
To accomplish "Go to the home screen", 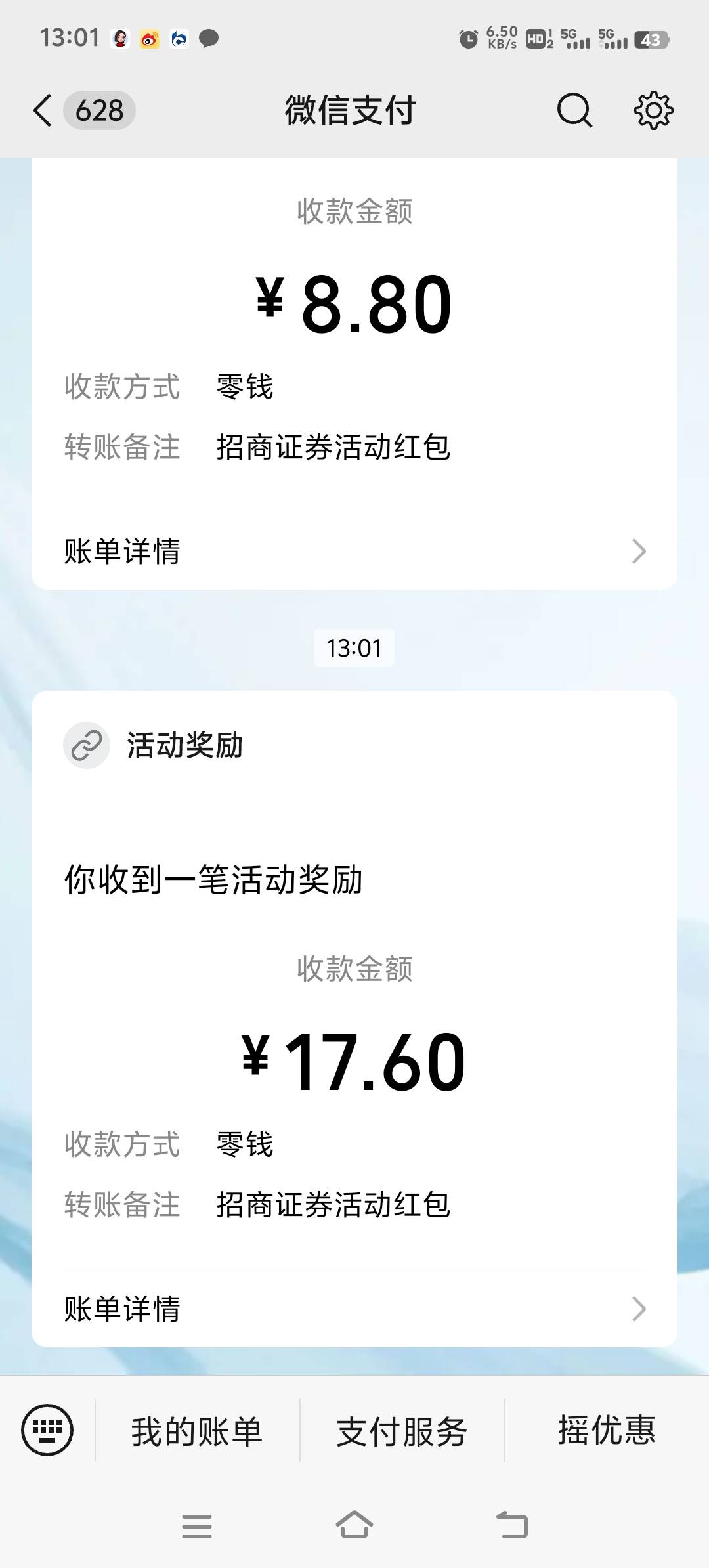I will coord(354,1525).
